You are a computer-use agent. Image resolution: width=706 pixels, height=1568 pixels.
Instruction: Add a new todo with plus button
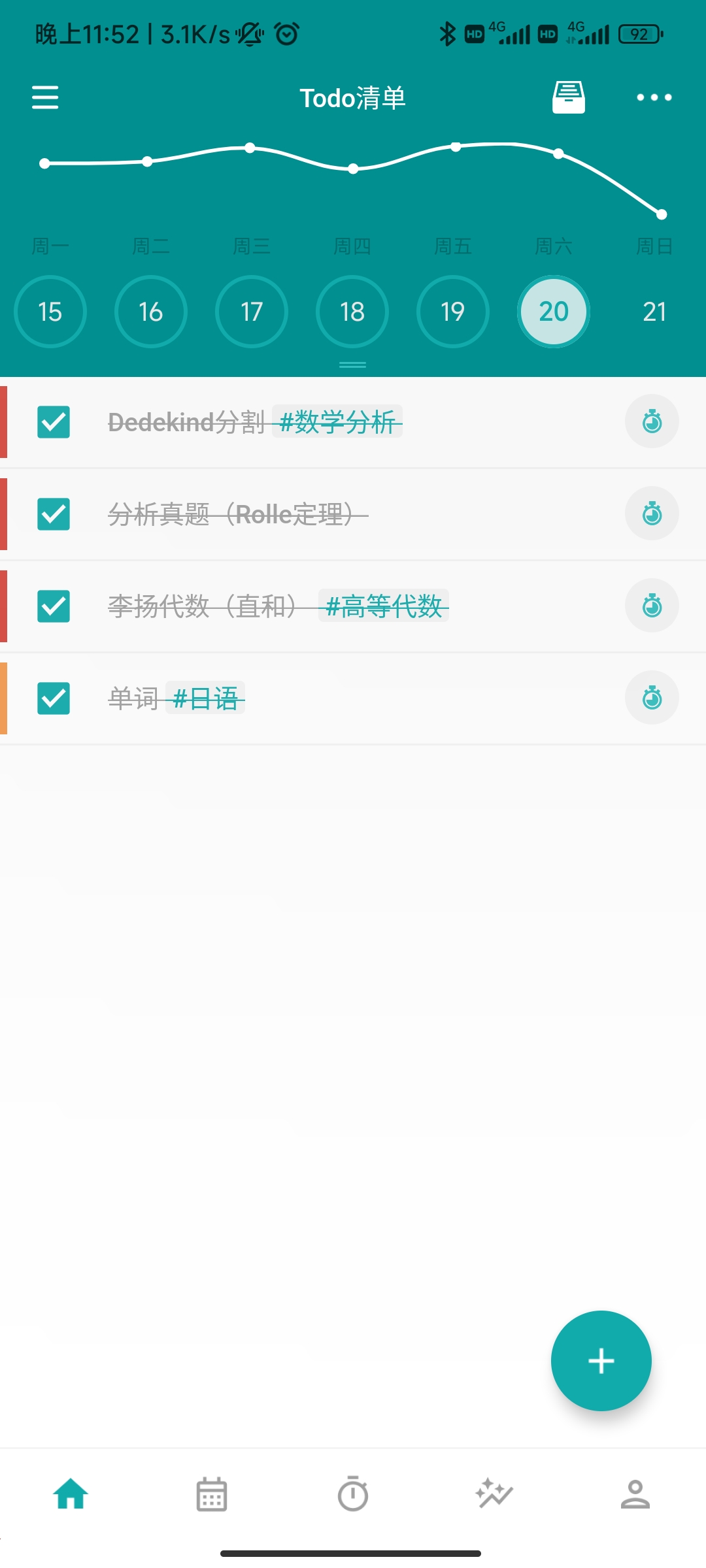601,1361
